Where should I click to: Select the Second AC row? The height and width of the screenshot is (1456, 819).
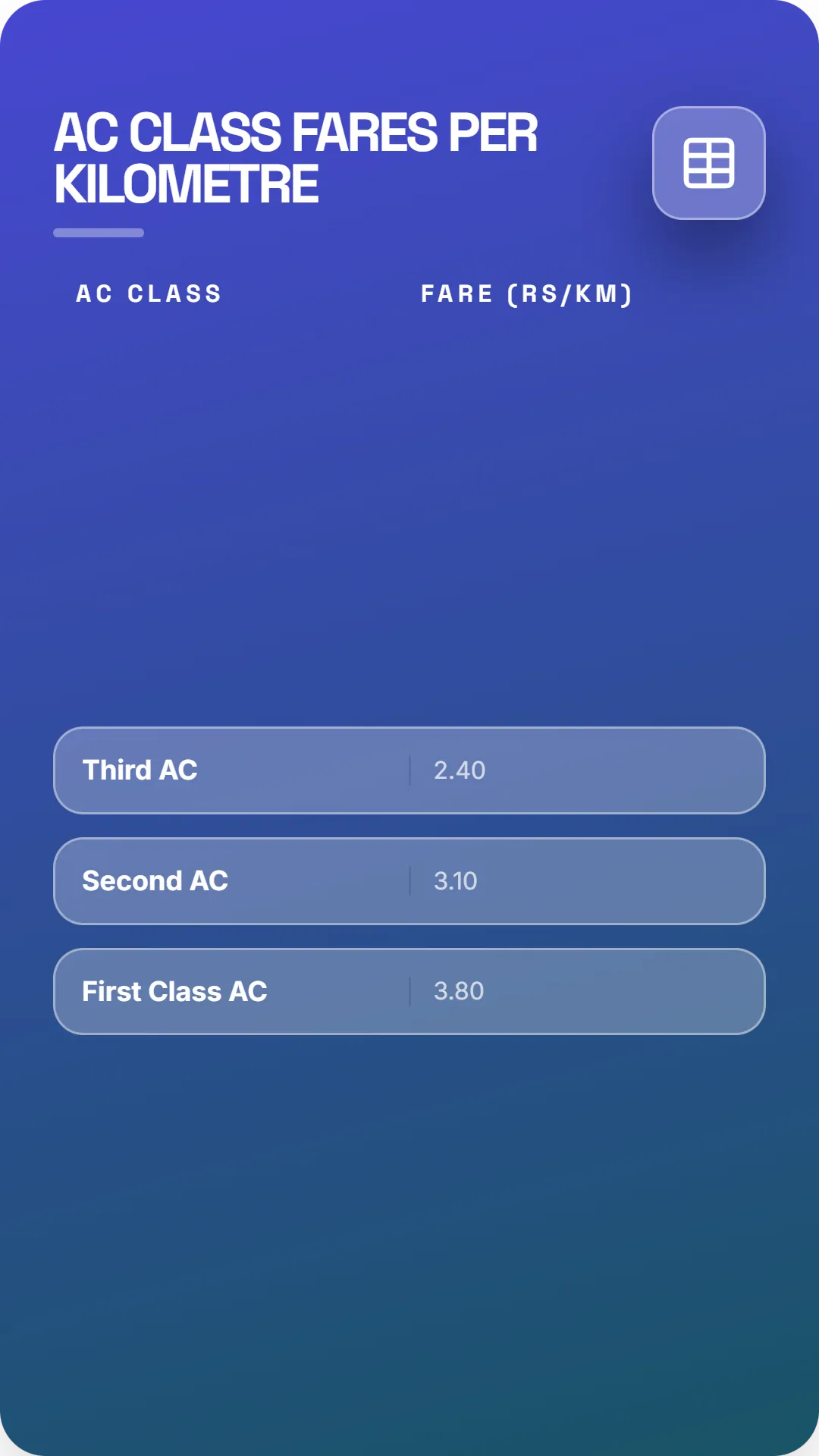[409, 880]
